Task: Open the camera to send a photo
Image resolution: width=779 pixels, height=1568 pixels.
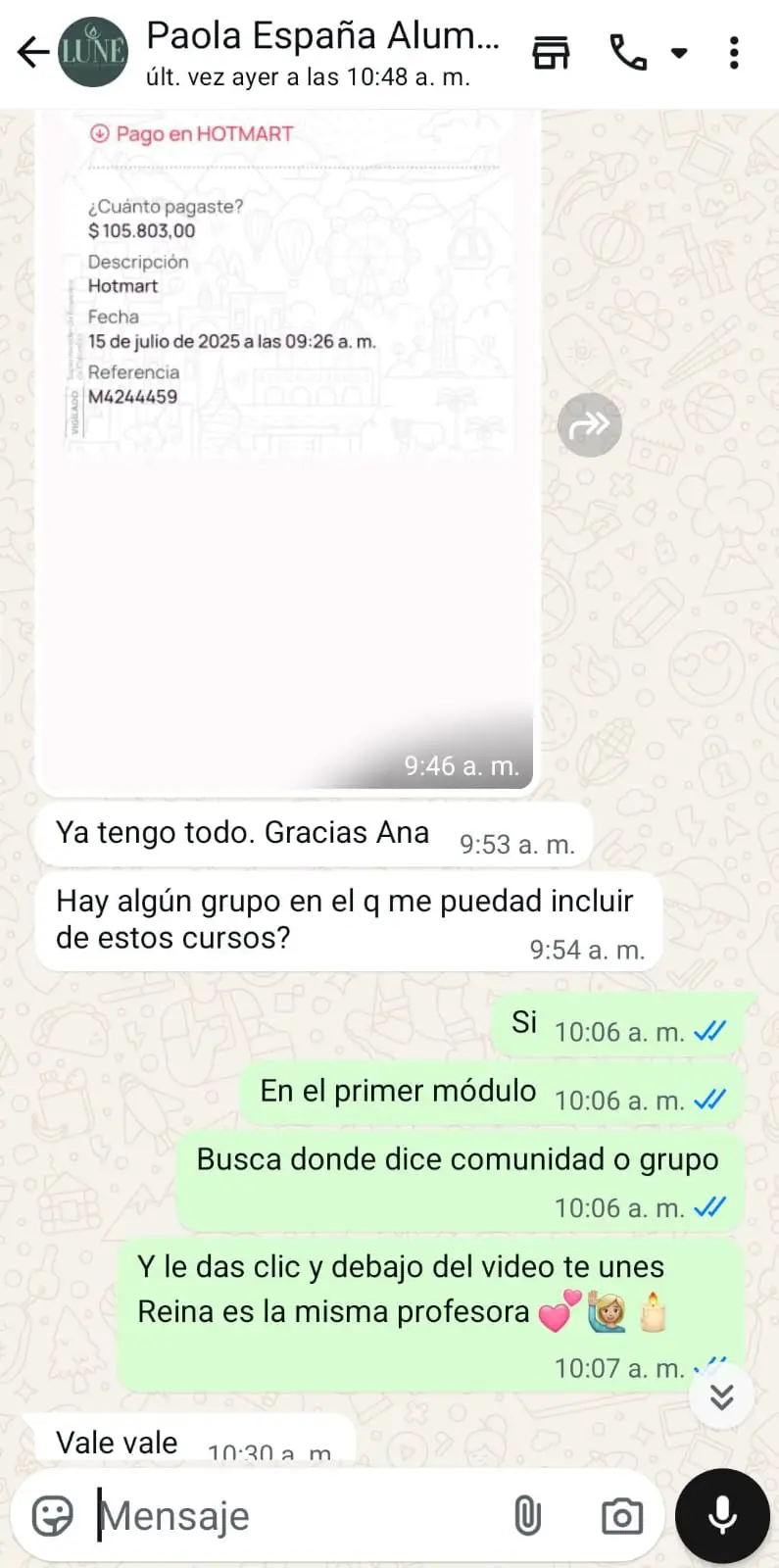Action: click(621, 1516)
